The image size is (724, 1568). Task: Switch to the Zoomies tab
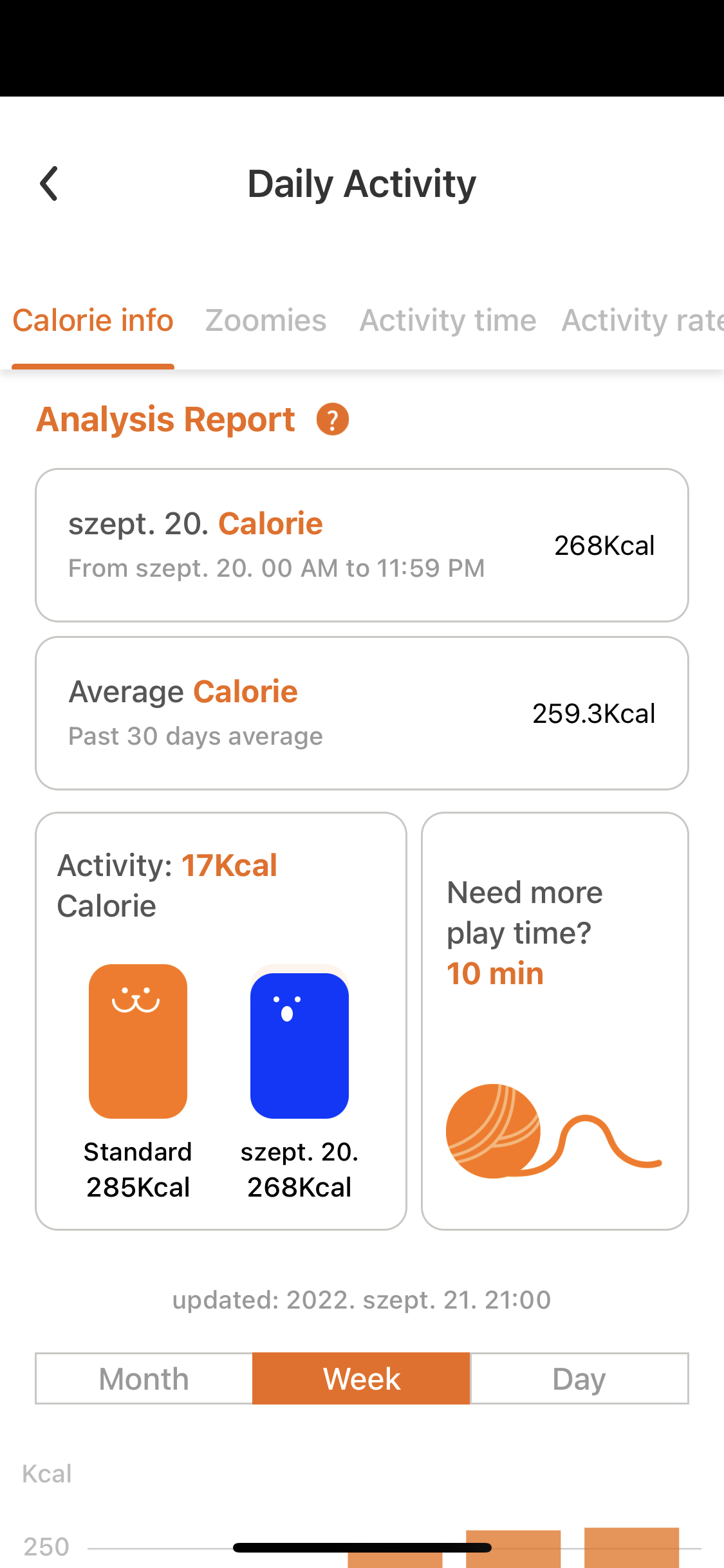(x=266, y=321)
